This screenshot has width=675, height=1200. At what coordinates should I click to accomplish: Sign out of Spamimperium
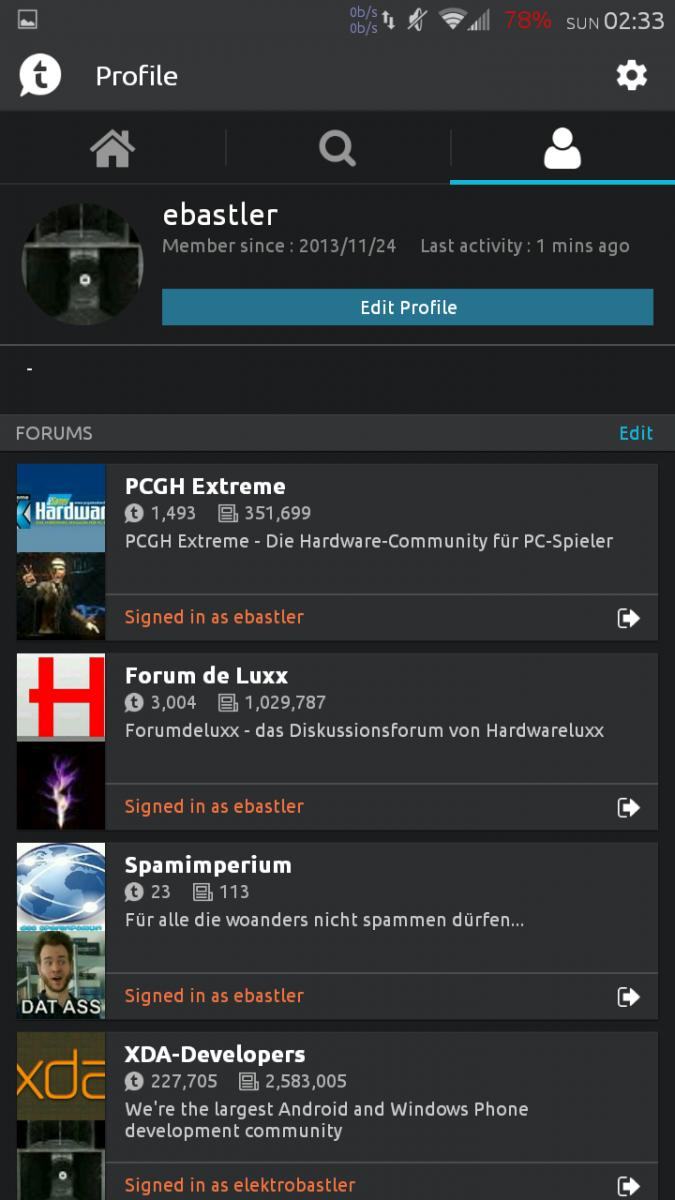[x=628, y=996]
